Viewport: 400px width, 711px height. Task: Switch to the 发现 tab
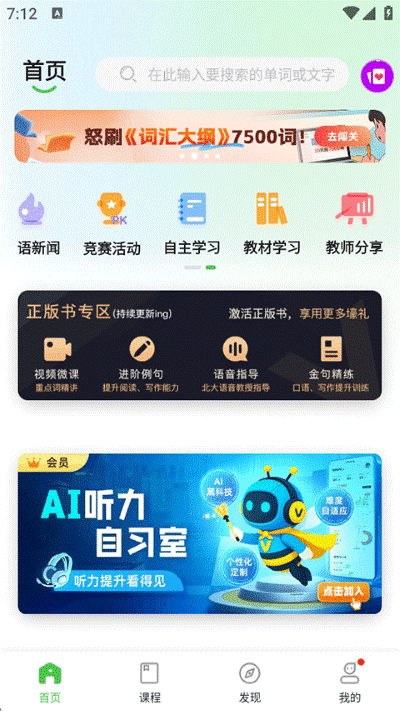(x=250, y=682)
